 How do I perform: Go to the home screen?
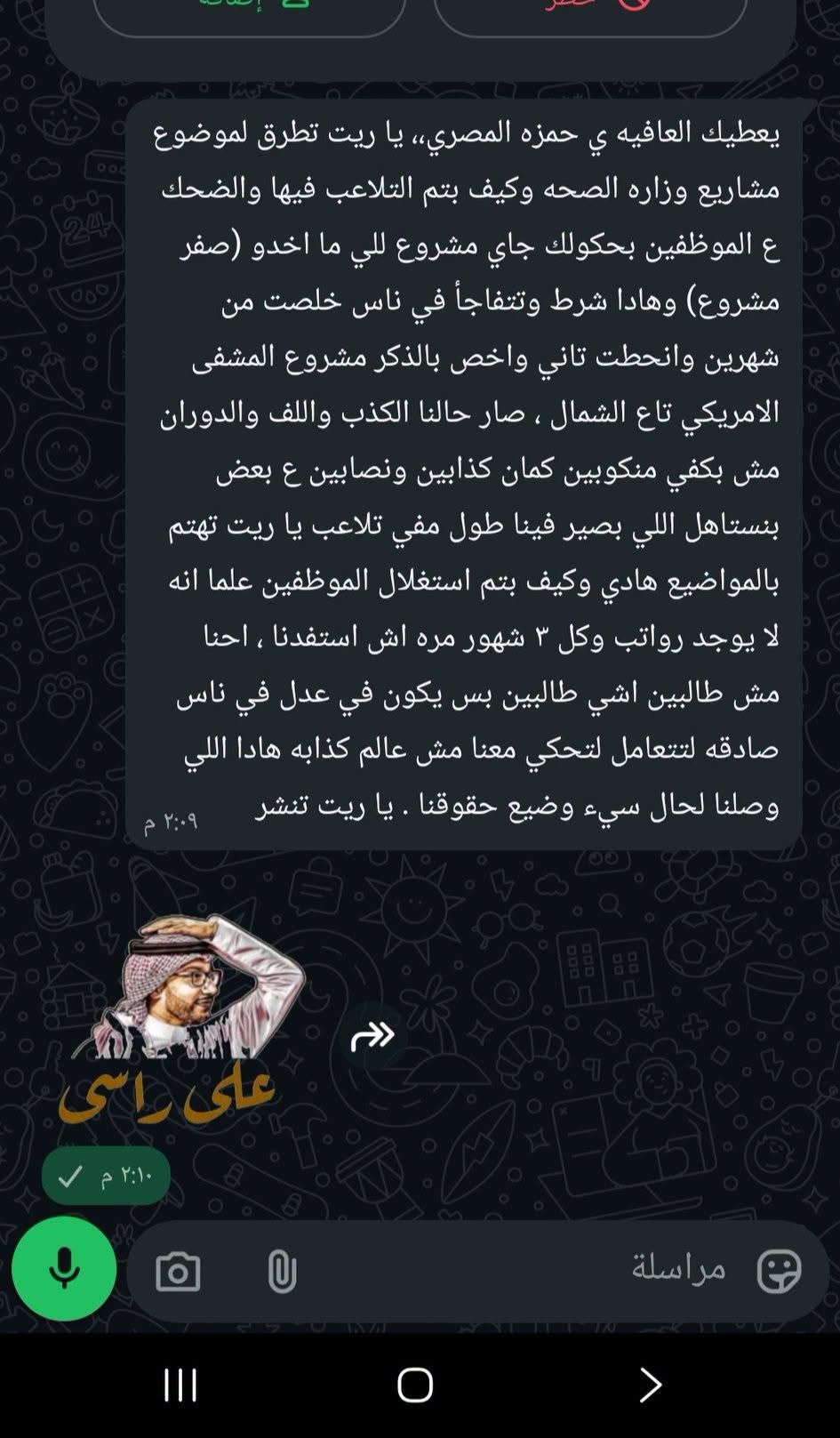(415, 1385)
